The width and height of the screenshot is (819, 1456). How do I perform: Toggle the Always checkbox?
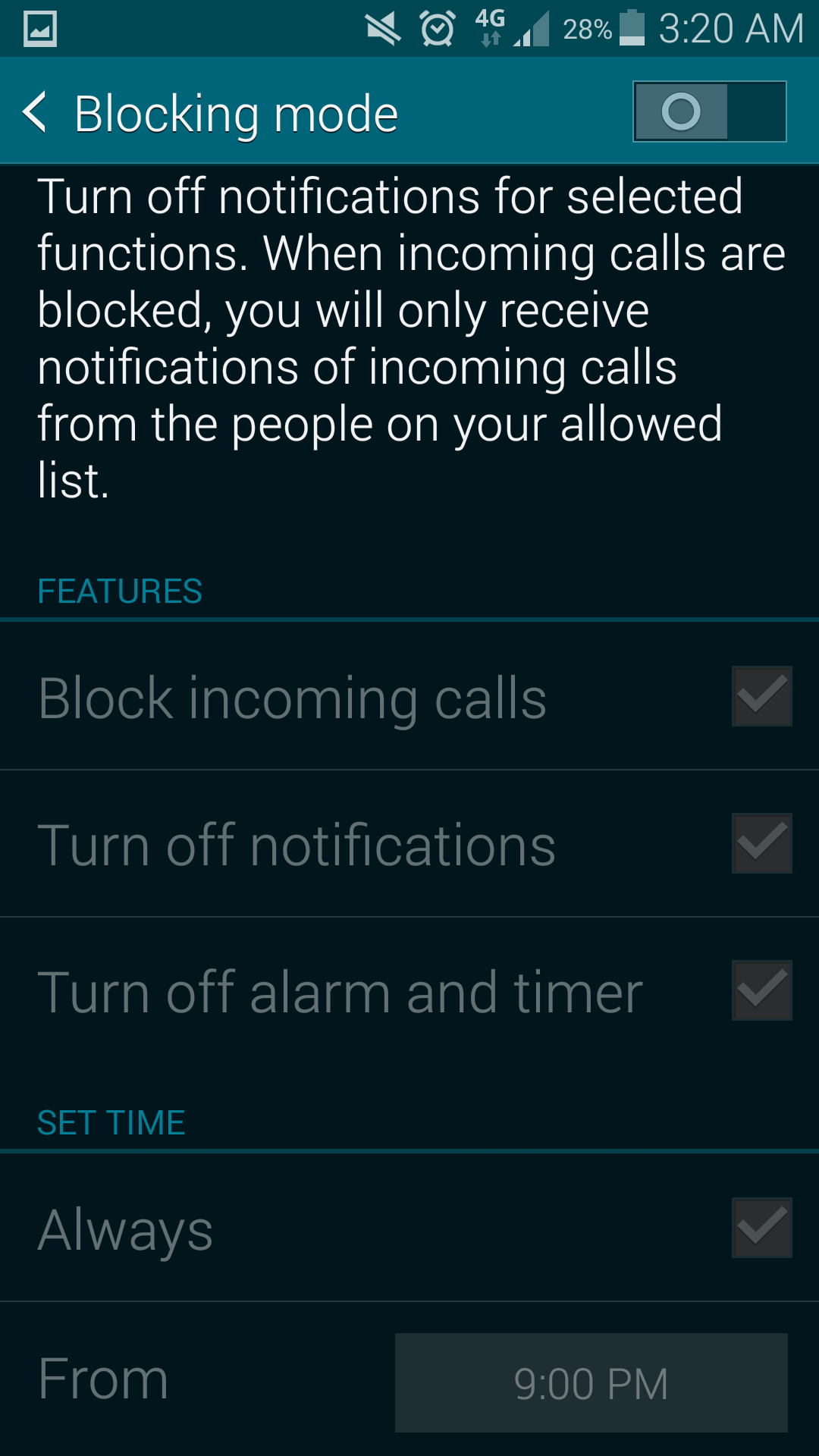click(x=762, y=1228)
